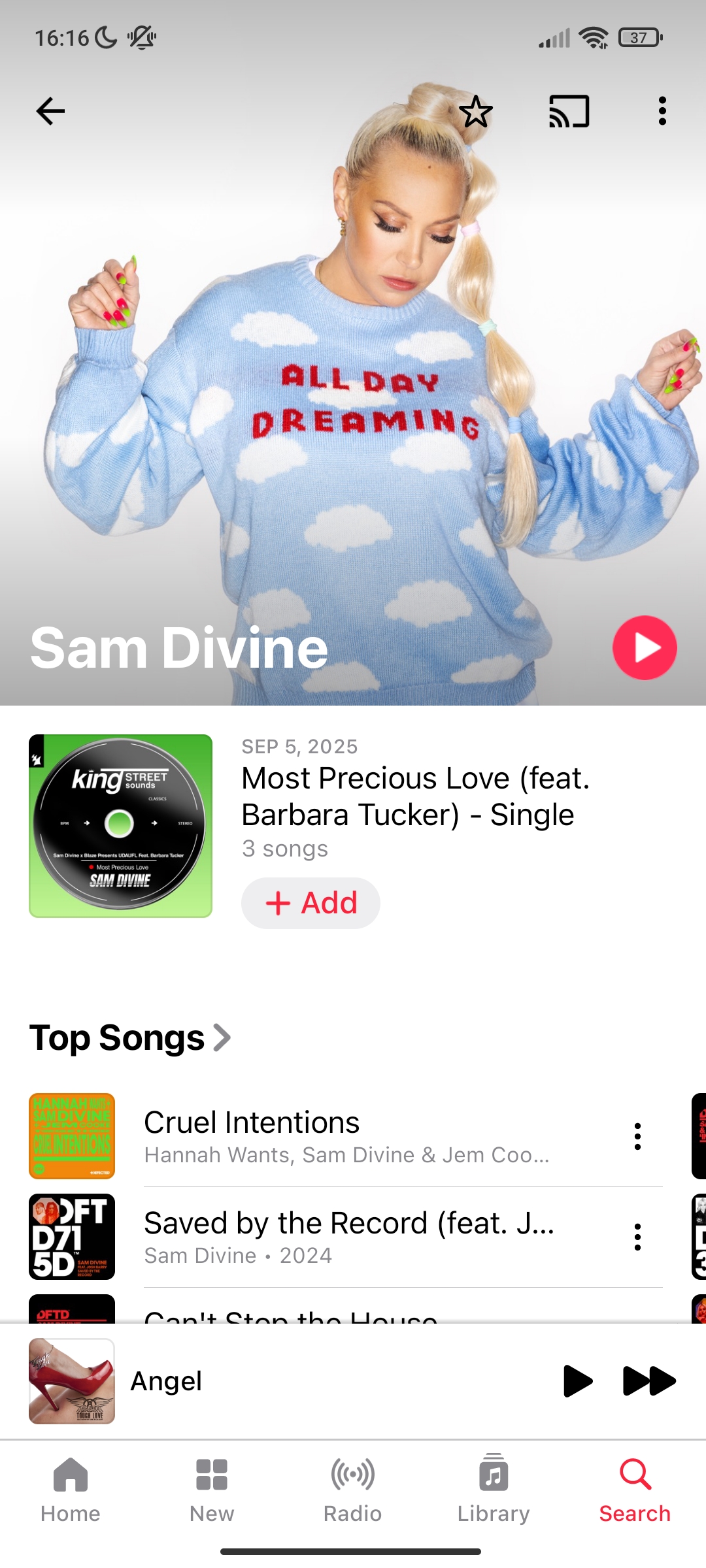Switch to the Home tab
The image size is (706, 1568).
coord(71,1490)
